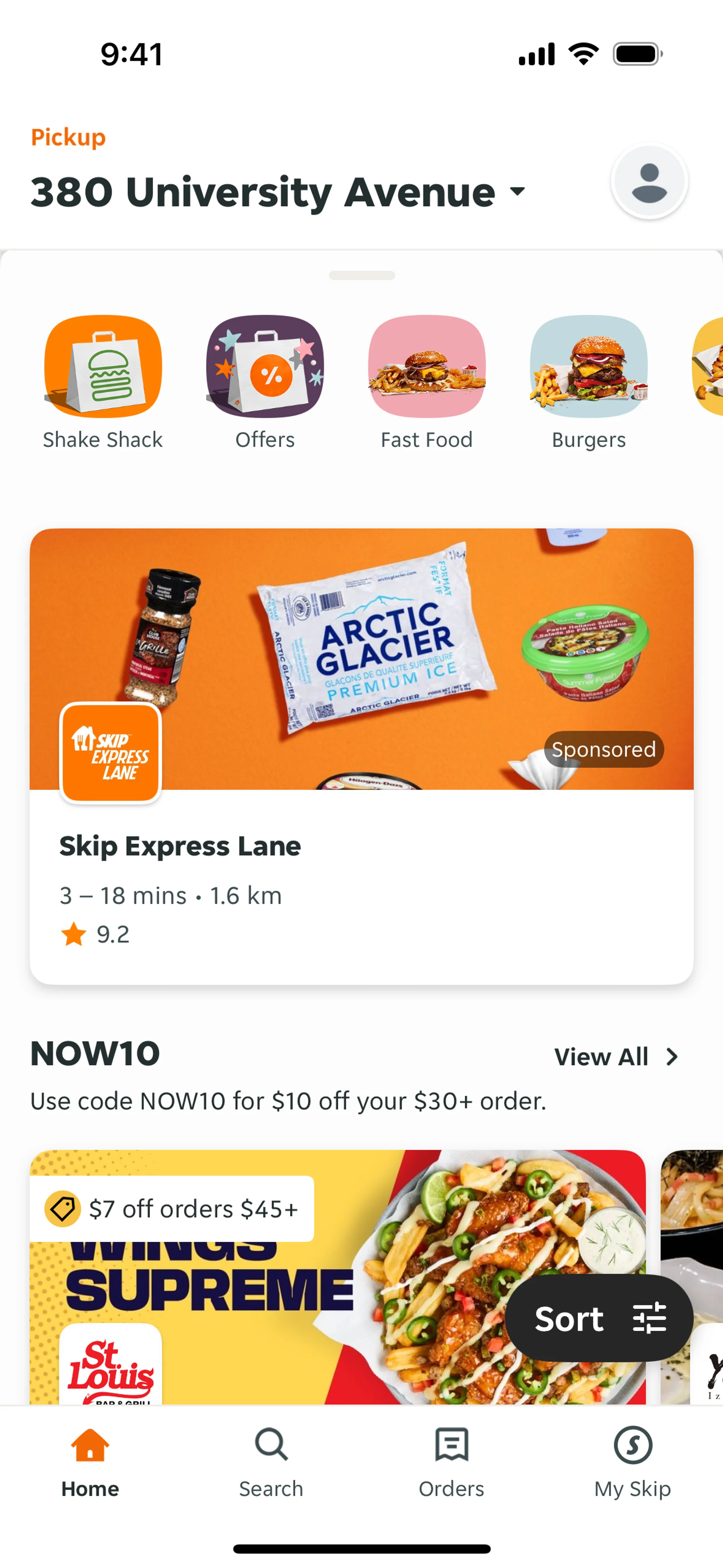Viewport: 723px width, 1568px height.
Task: Open the My Skip tab
Action: [x=632, y=1462]
